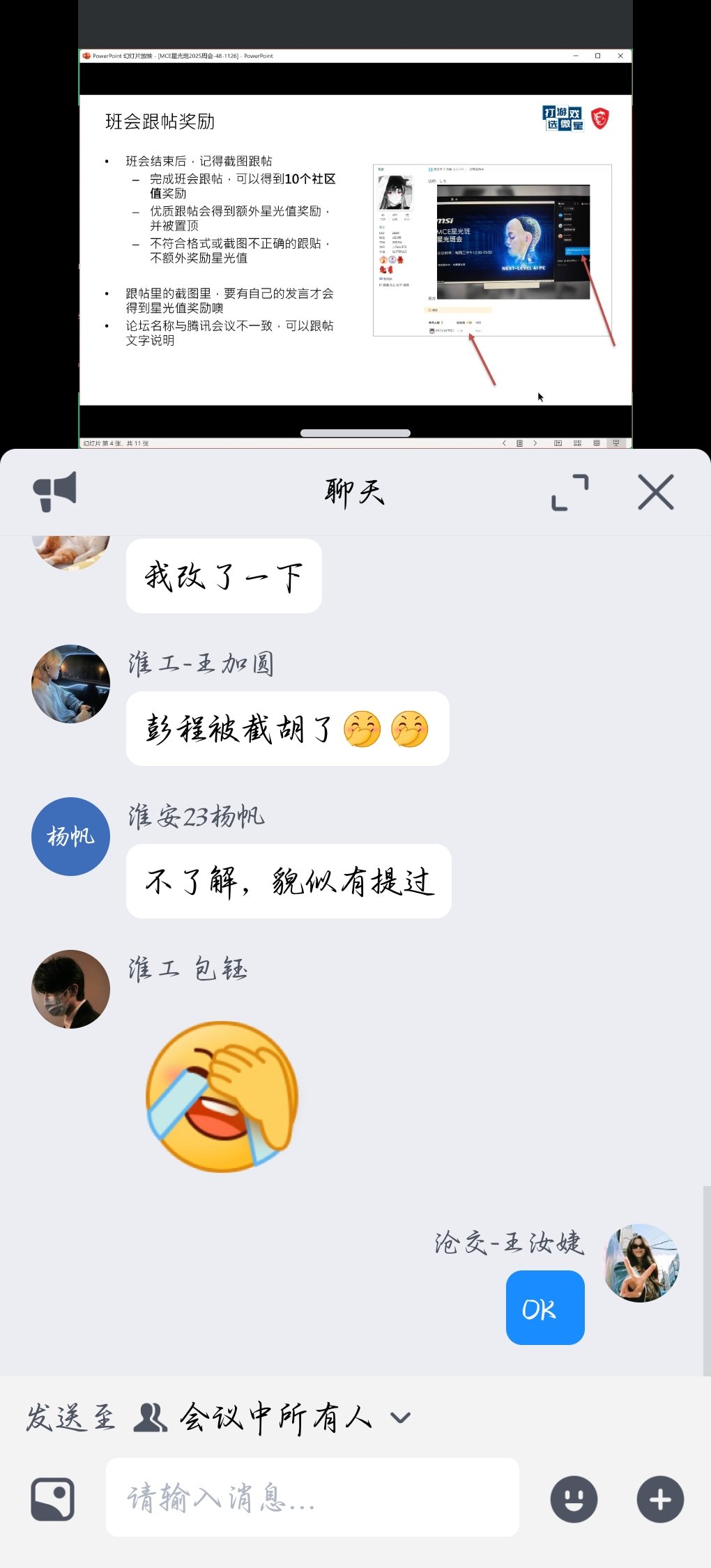
Task: Click 沧交-王汝婕's profile picture
Action: [640, 1263]
